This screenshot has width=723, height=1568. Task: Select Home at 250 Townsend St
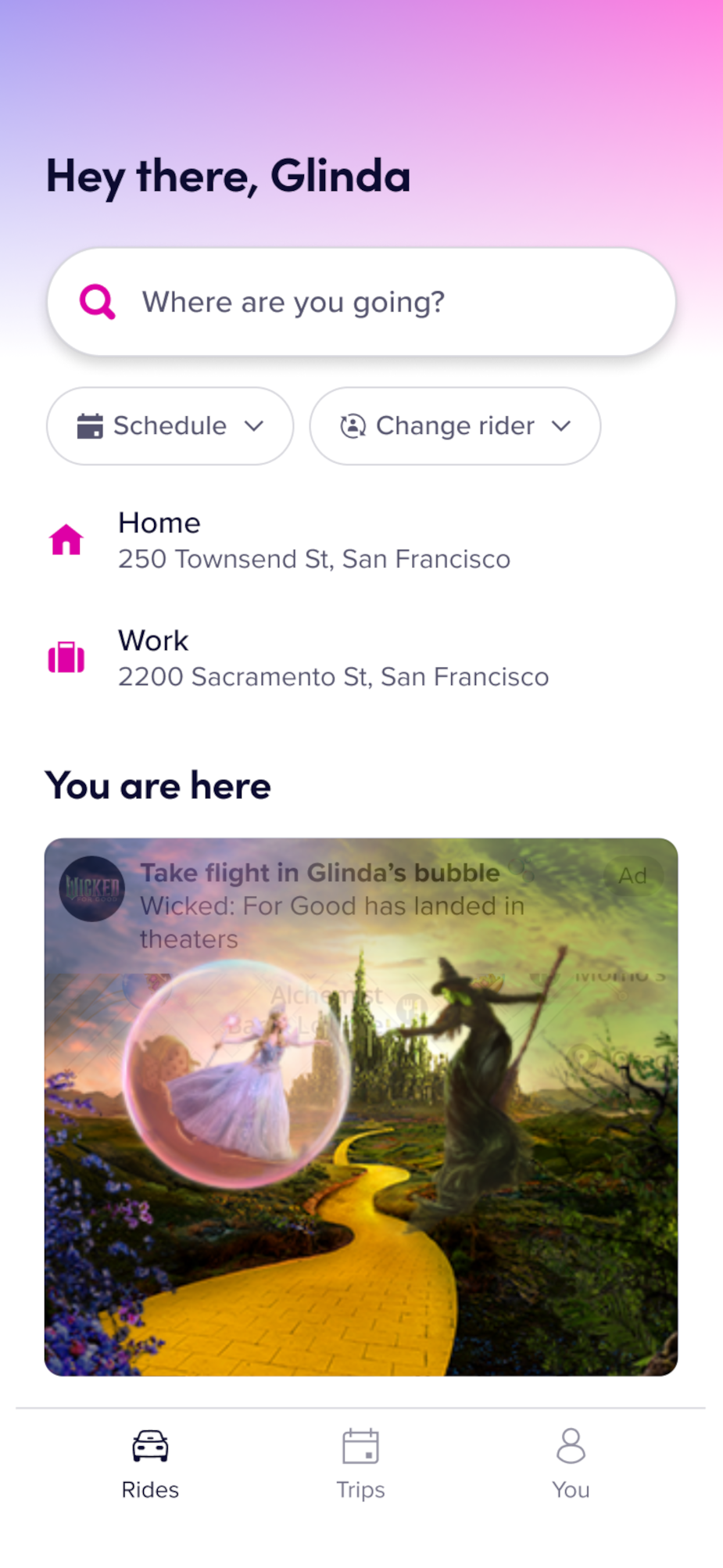(313, 540)
